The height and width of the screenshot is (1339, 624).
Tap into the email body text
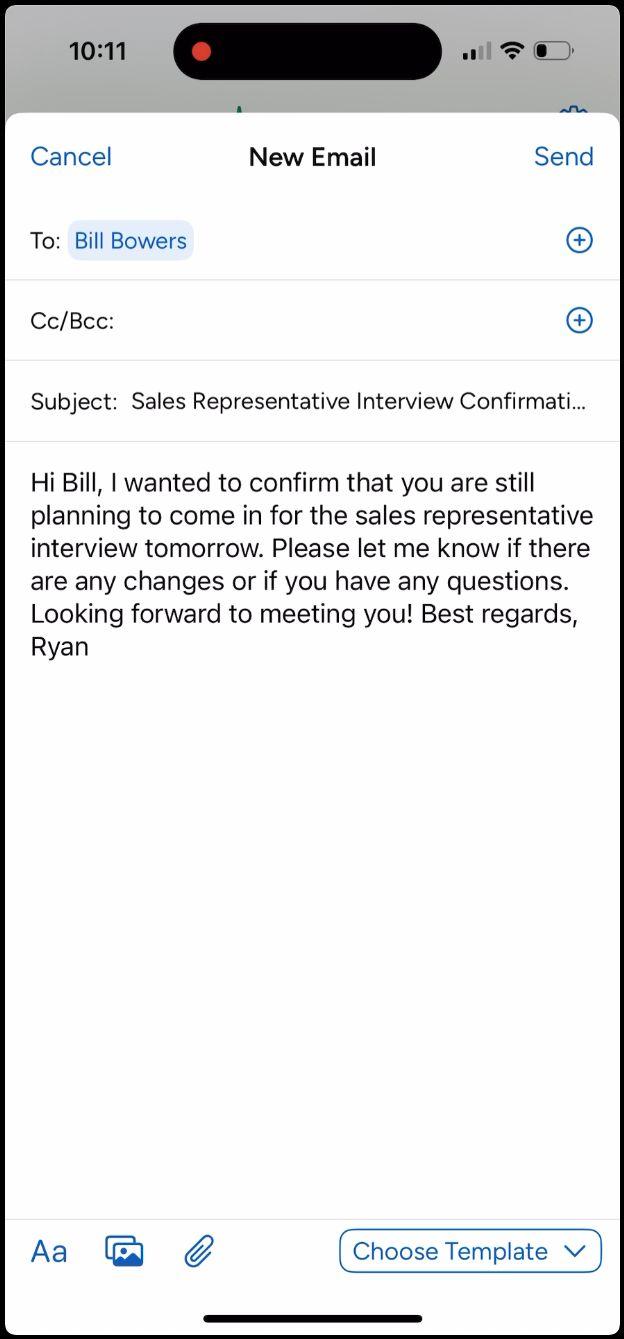click(x=311, y=564)
